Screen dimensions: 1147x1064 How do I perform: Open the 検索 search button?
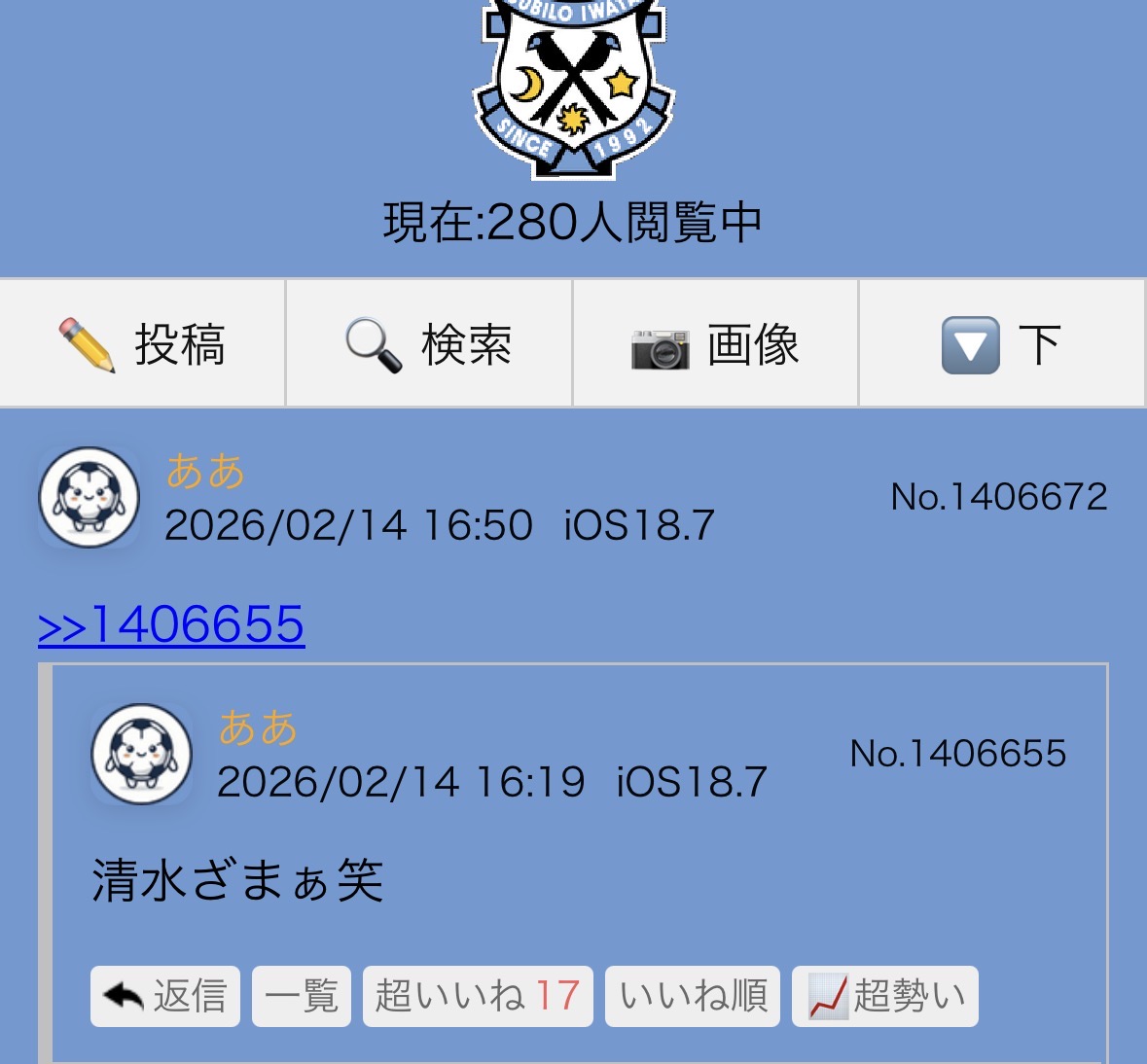tap(429, 344)
